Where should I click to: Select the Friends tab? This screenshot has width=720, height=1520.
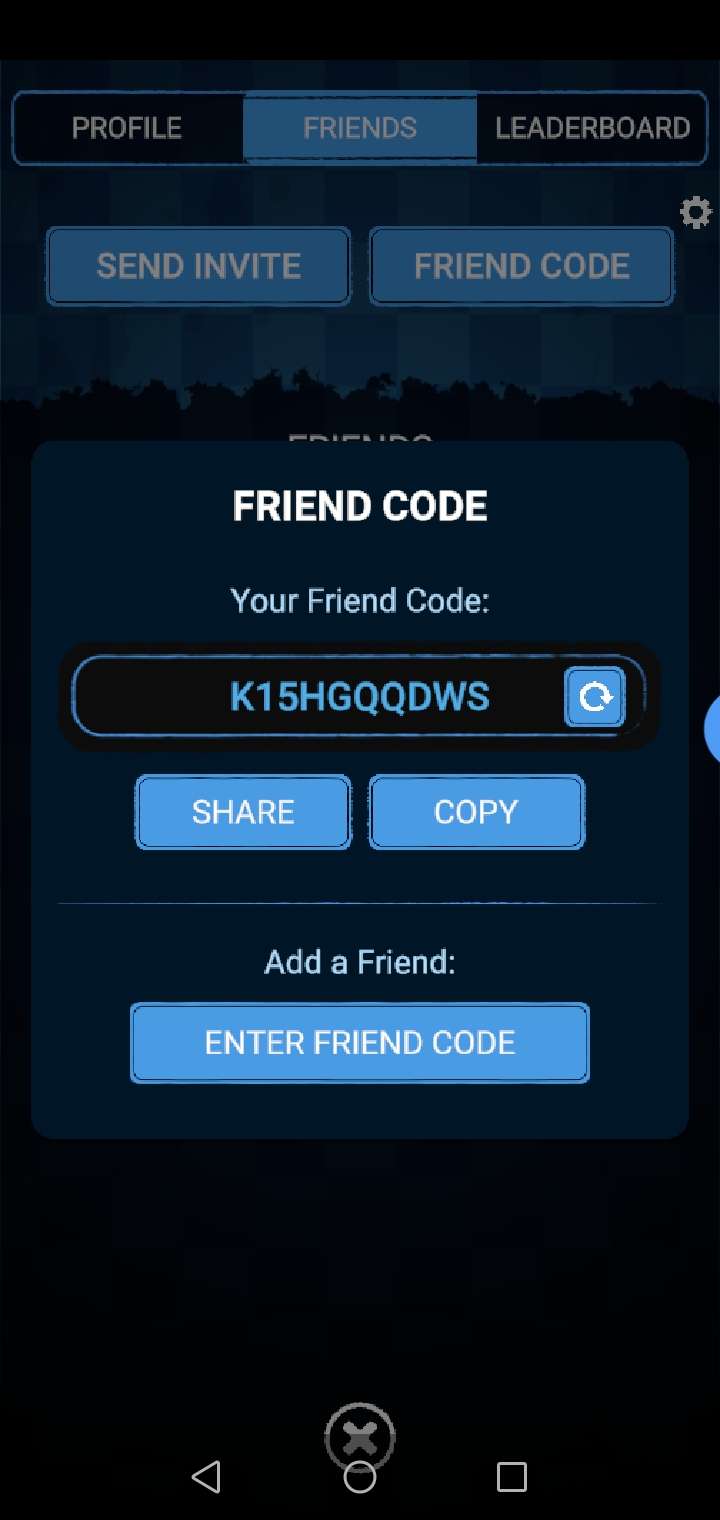[360, 128]
